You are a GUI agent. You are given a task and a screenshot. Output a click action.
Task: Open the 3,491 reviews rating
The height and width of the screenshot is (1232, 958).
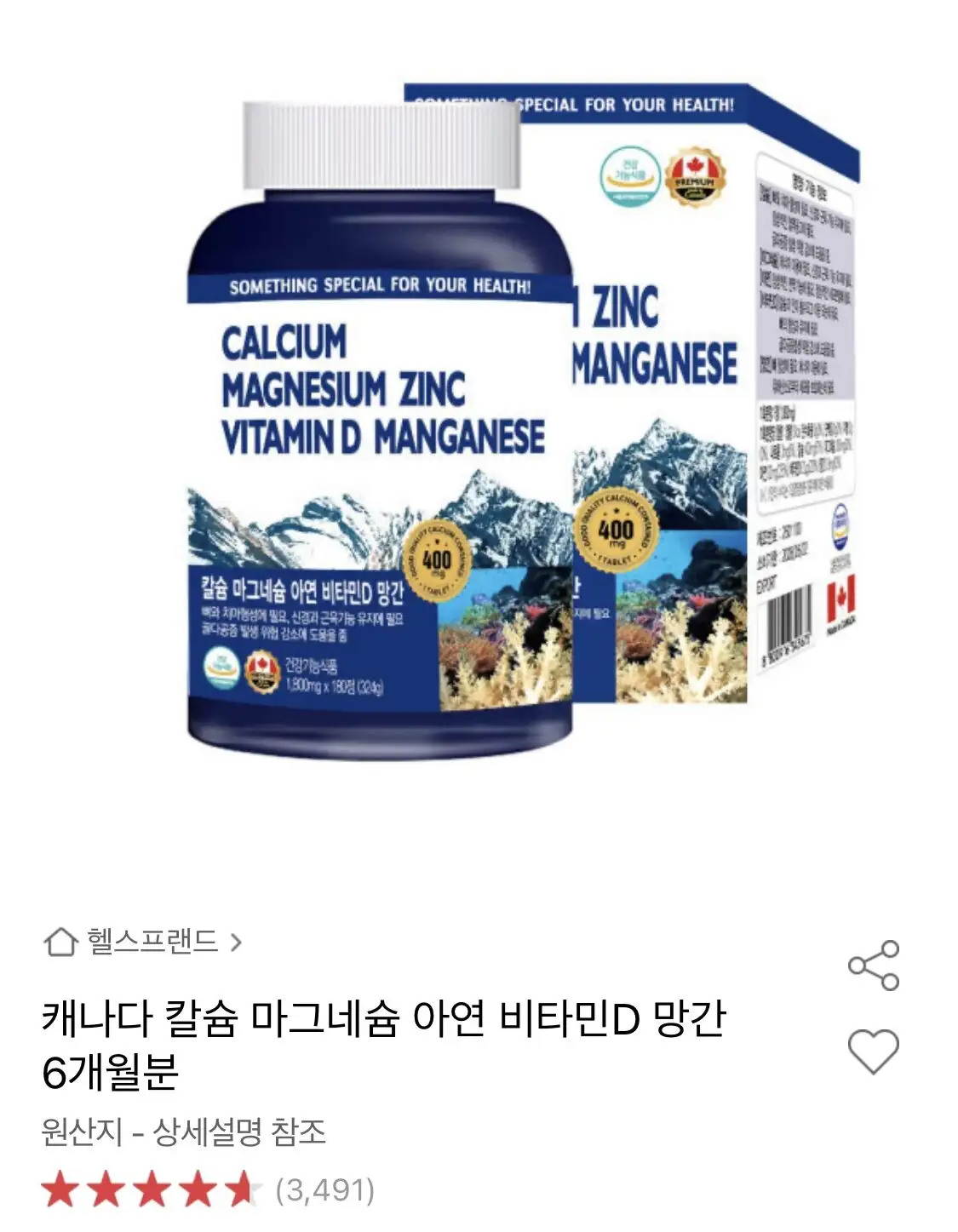[208, 1189]
